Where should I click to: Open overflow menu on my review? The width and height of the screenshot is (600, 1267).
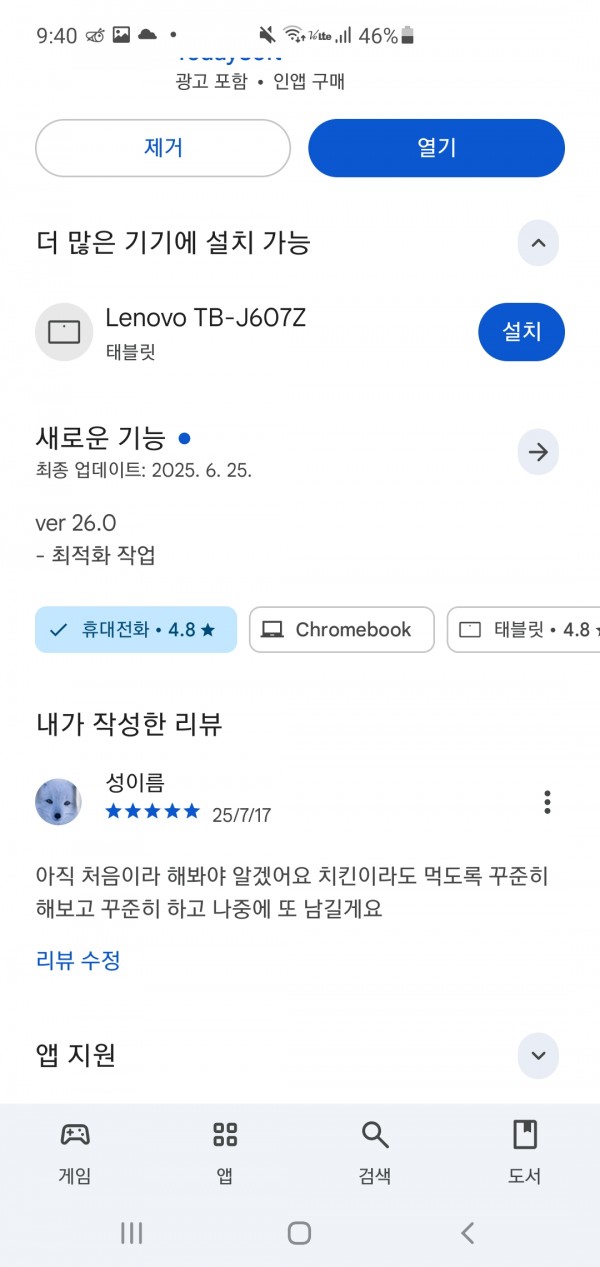tap(547, 802)
